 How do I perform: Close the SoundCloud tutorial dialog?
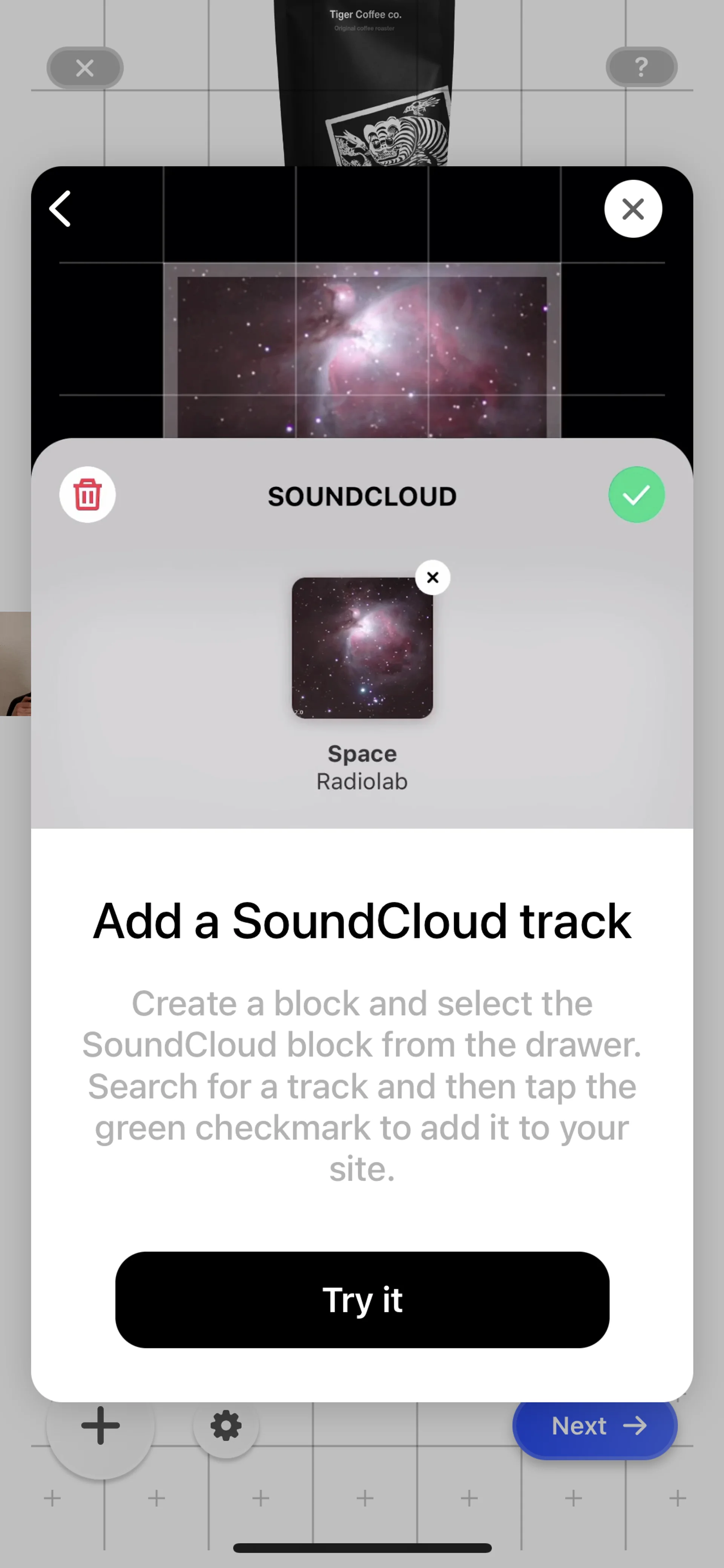pyautogui.click(x=633, y=209)
